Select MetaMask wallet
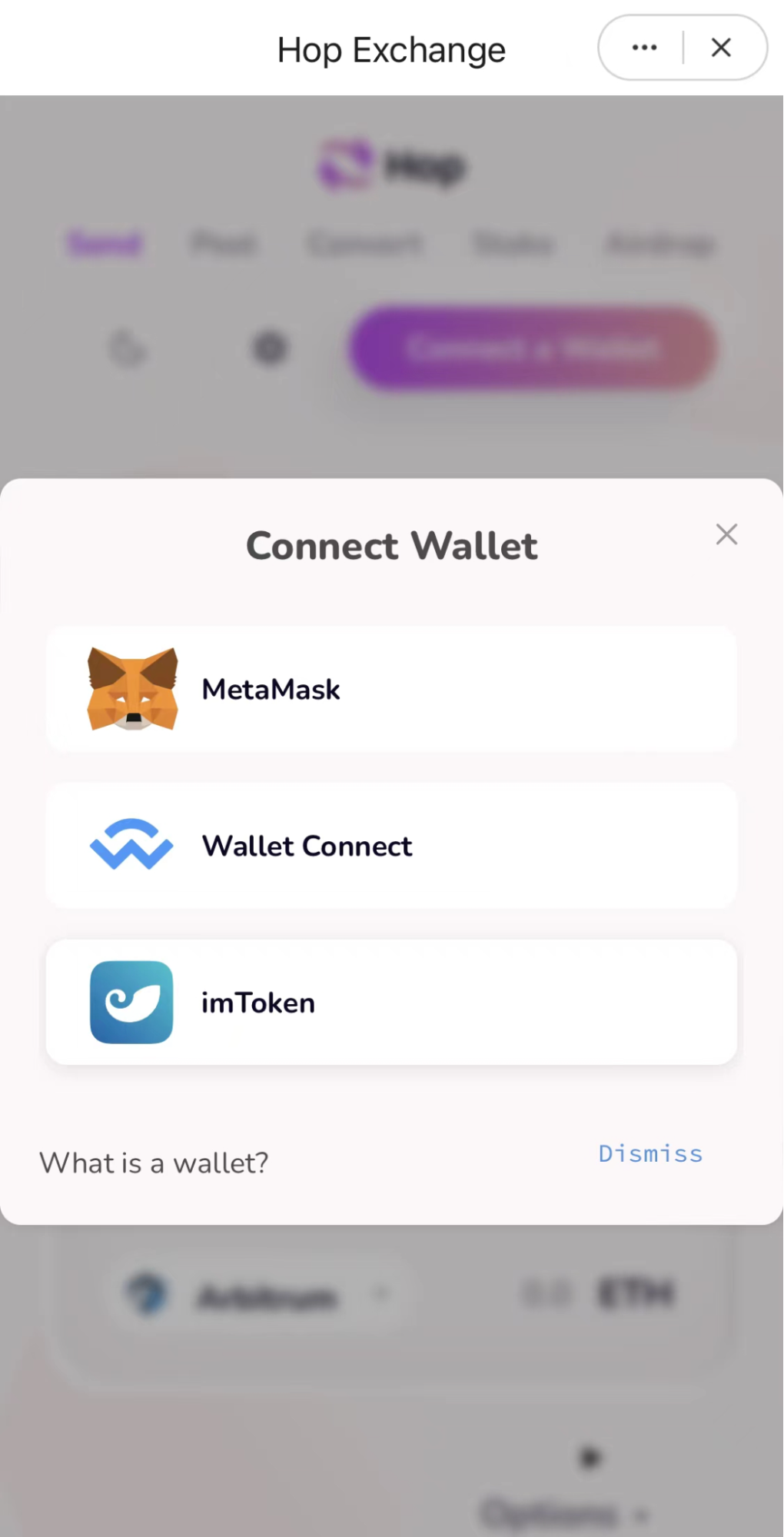The image size is (784, 1537). (x=391, y=689)
